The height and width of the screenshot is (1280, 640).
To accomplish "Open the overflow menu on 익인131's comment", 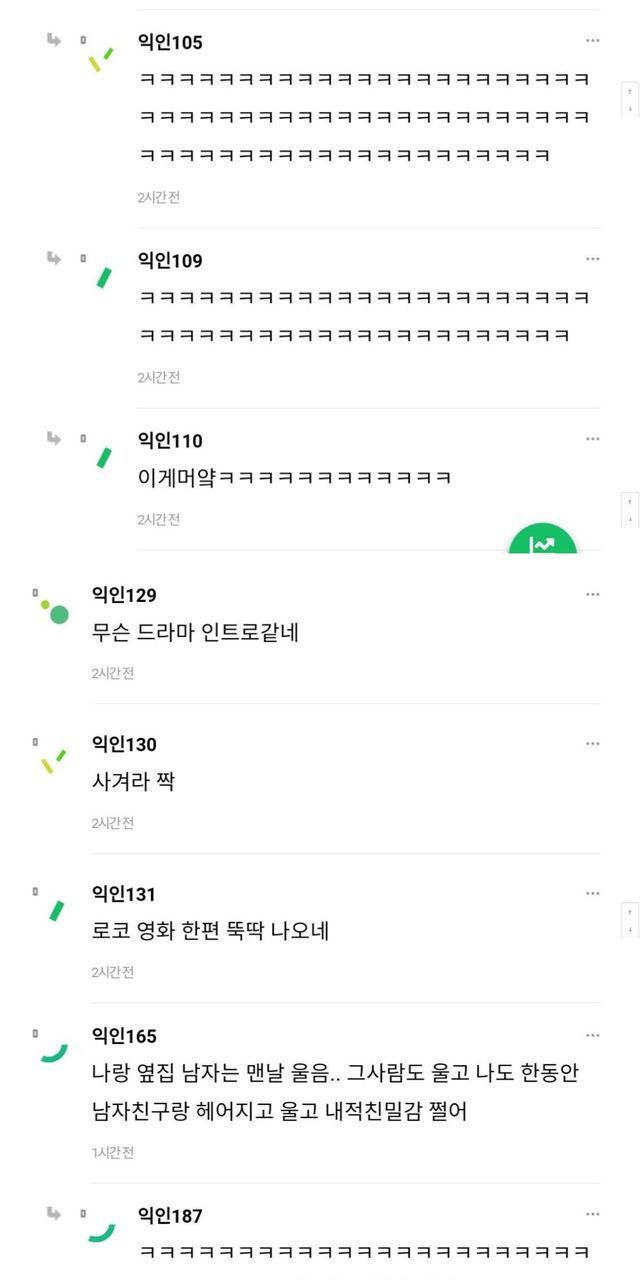I will 593,893.
